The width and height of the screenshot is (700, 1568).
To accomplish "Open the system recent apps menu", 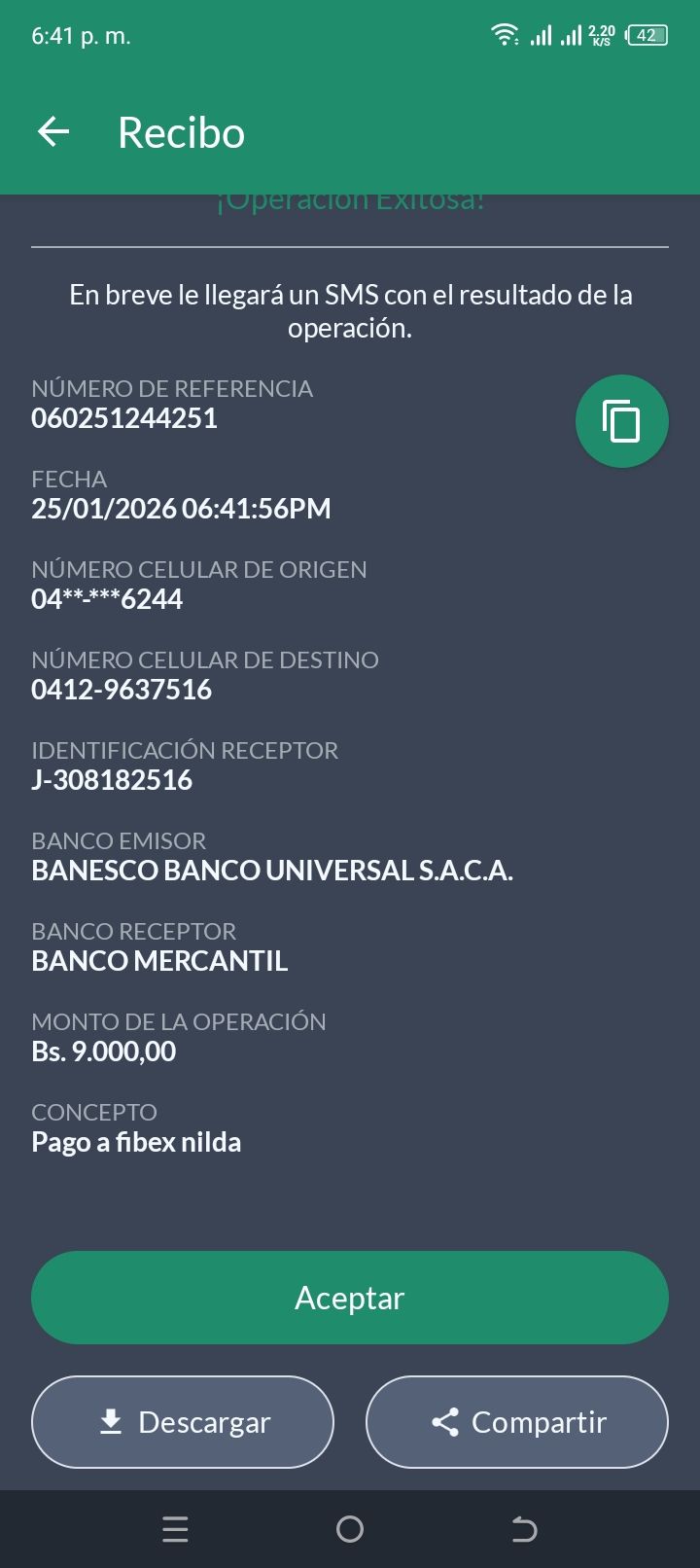I will (x=175, y=1530).
